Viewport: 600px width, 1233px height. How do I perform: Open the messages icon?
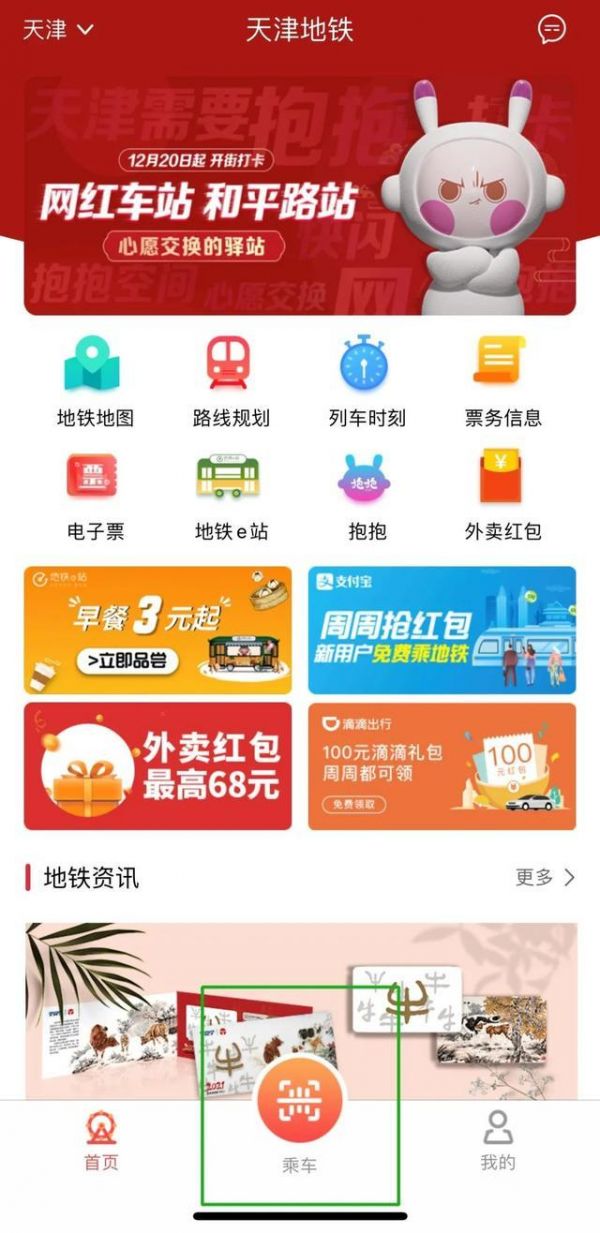(x=551, y=30)
